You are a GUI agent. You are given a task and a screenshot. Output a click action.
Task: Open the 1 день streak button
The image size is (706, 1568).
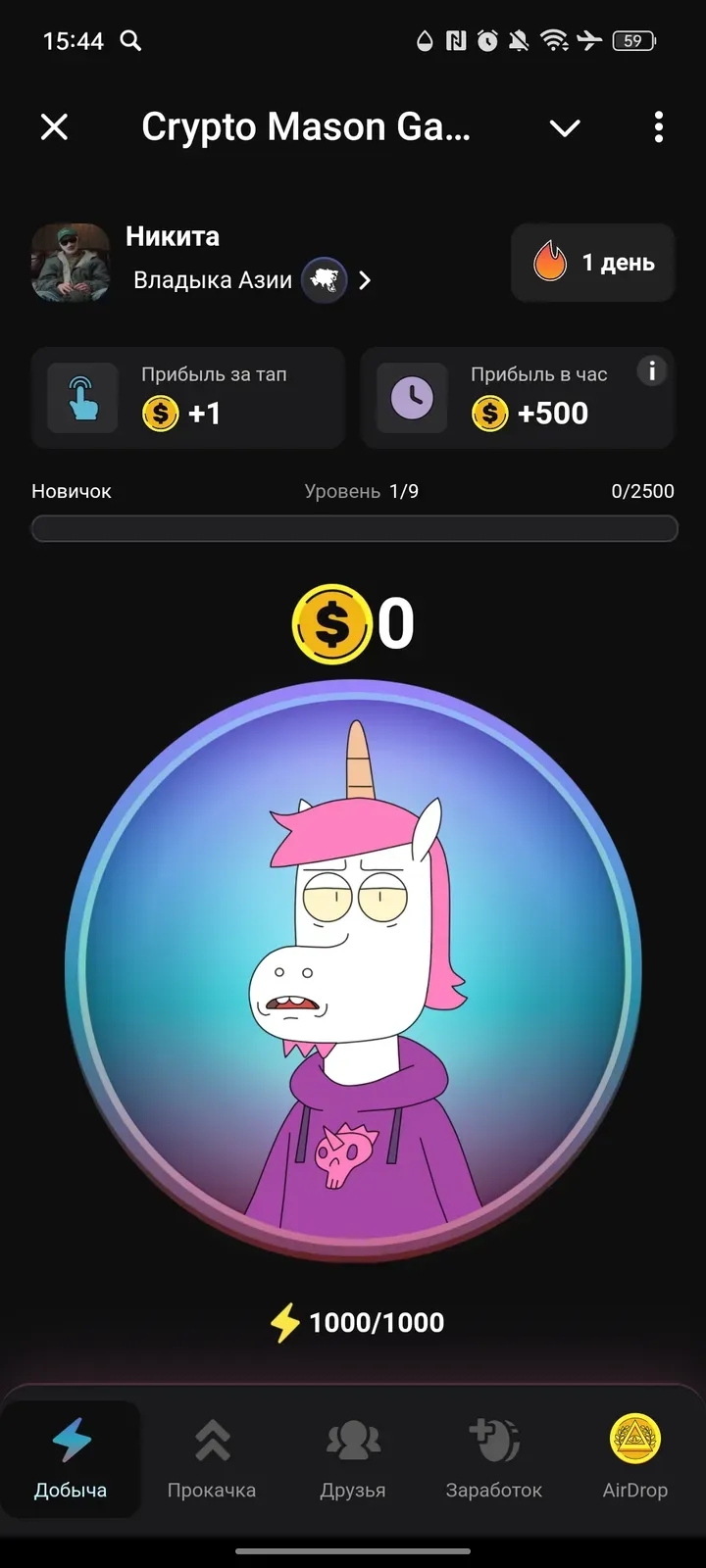click(x=592, y=263)
